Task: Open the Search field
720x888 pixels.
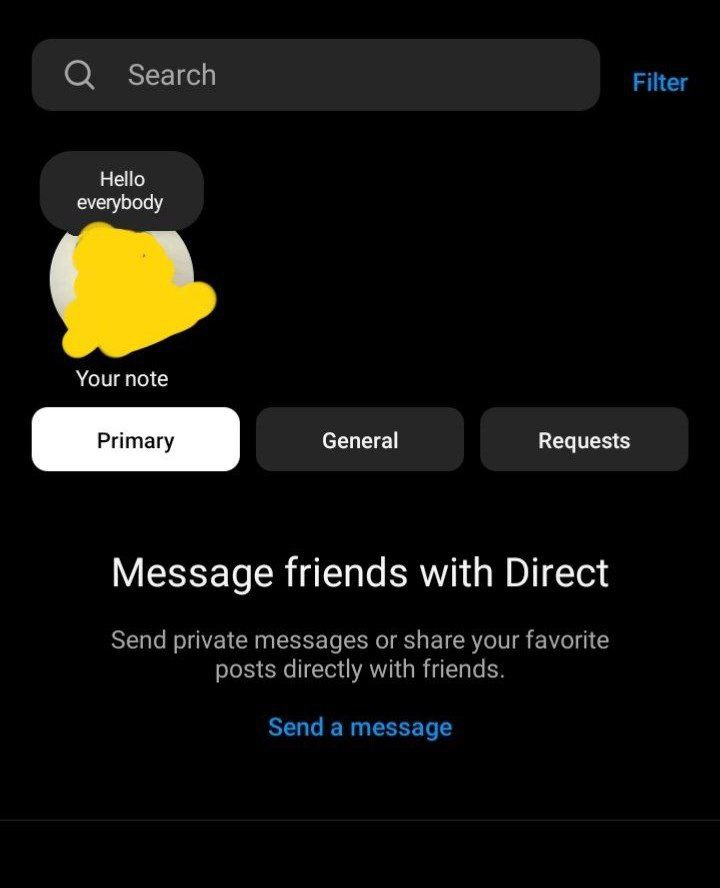Action: (x=315, y=75)
